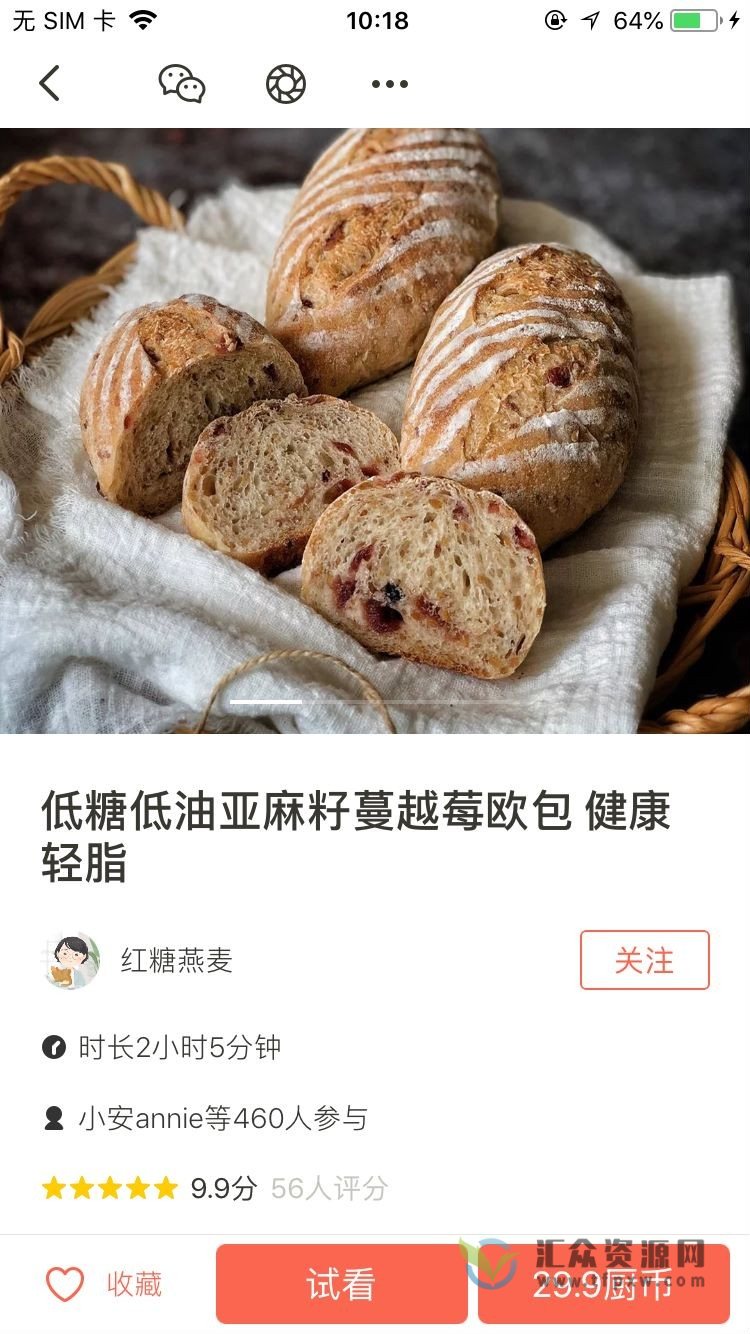The width and height of the screenshot is (750, 1334).
Task: Tap the author's avatar thumbnail
Action: click(x=70, y=960)
